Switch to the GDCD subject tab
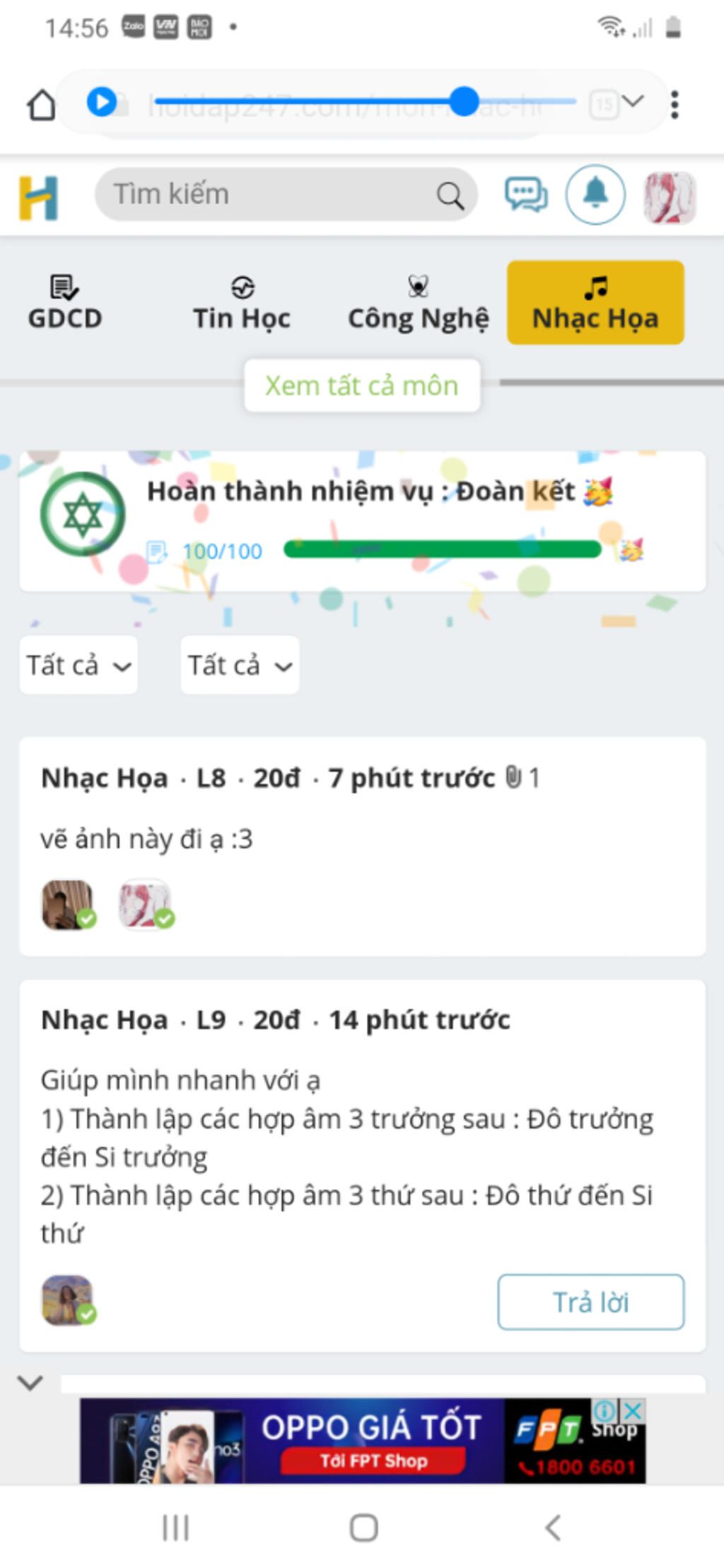Viewport: 724px width, 1568px height. click(64, 304)
